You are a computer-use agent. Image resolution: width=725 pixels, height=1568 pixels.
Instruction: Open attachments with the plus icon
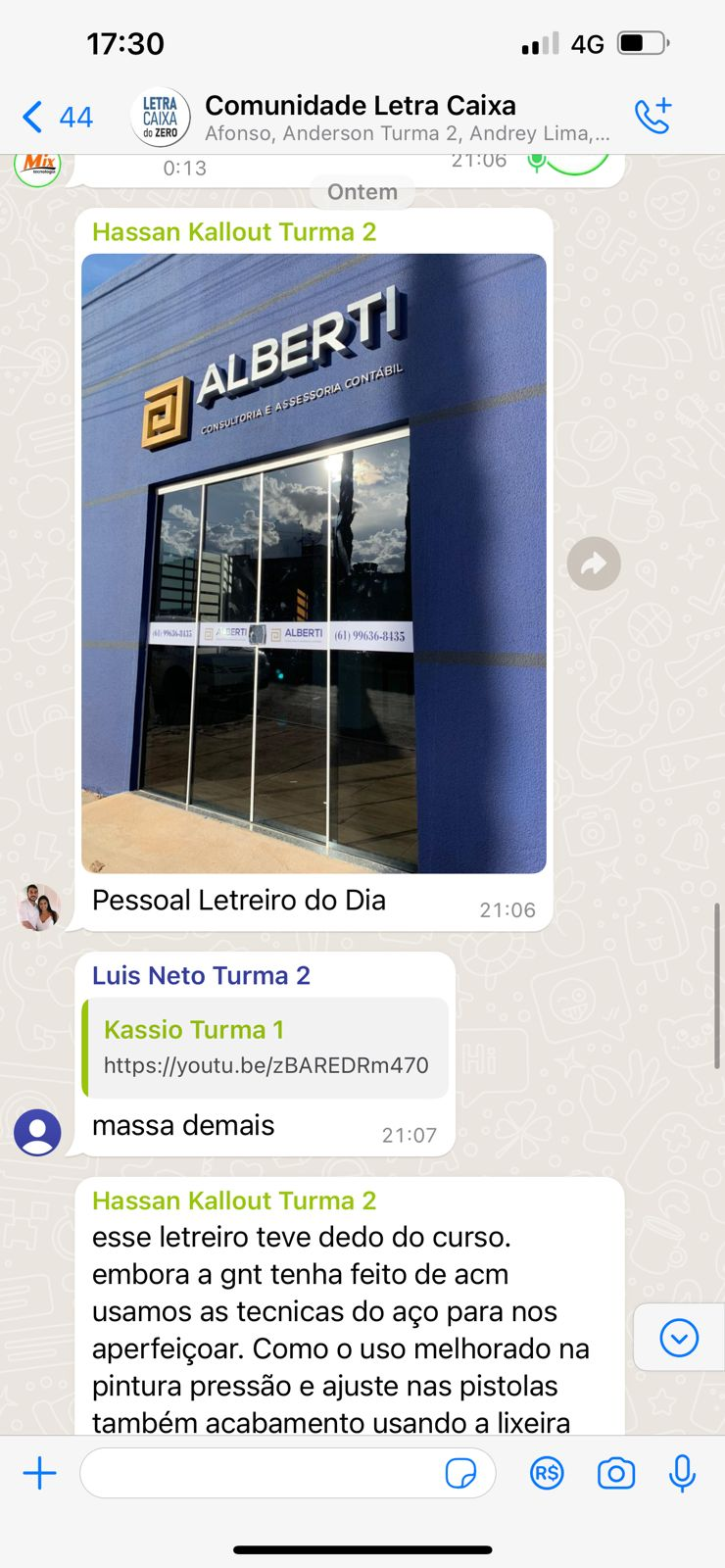[39, 1472]
